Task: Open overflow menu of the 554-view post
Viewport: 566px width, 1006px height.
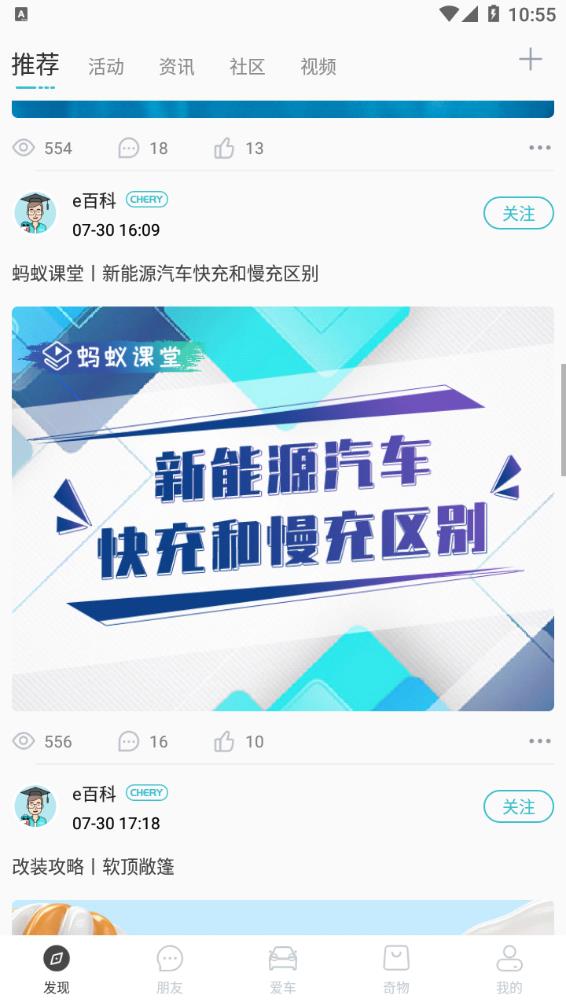Action: pos(540,148)
